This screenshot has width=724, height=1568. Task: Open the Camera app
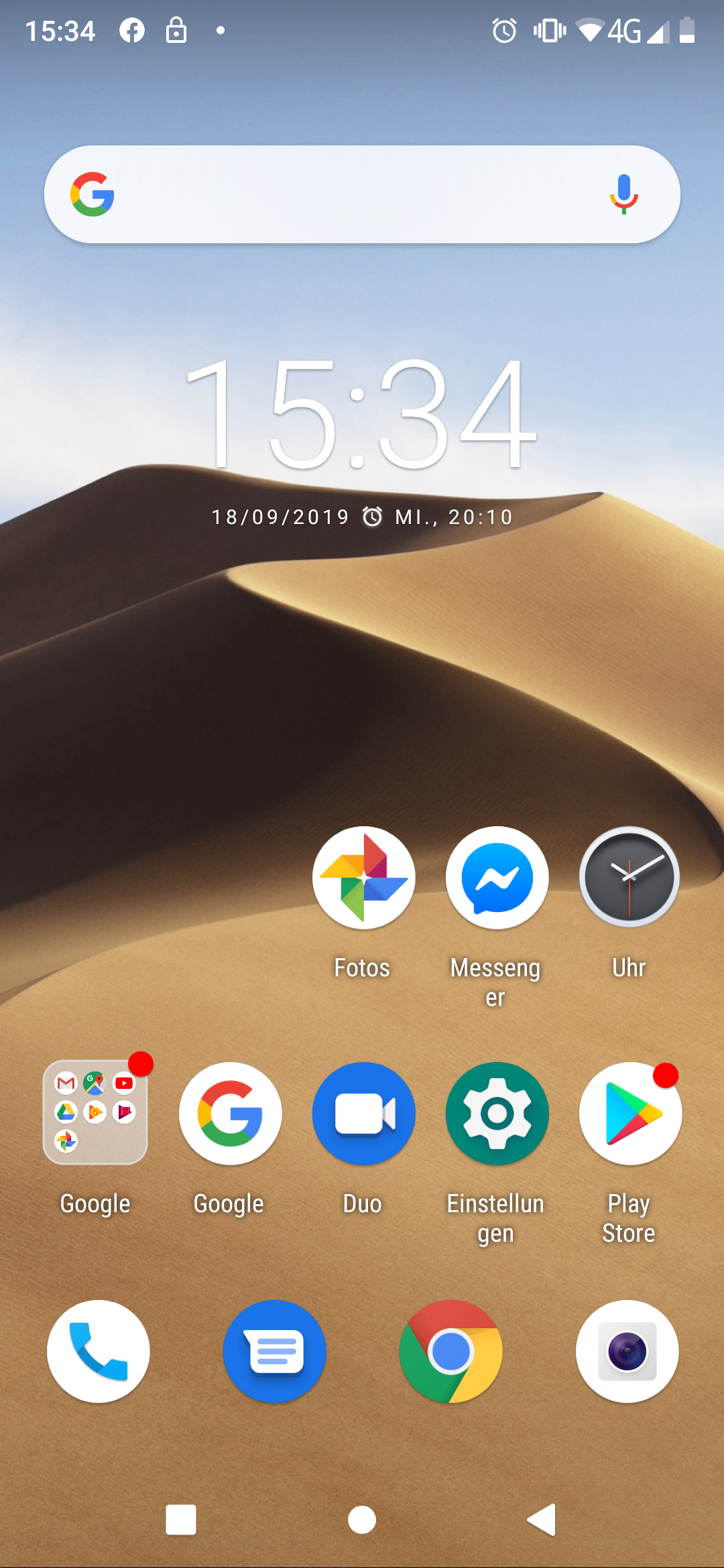[627, 1352]
